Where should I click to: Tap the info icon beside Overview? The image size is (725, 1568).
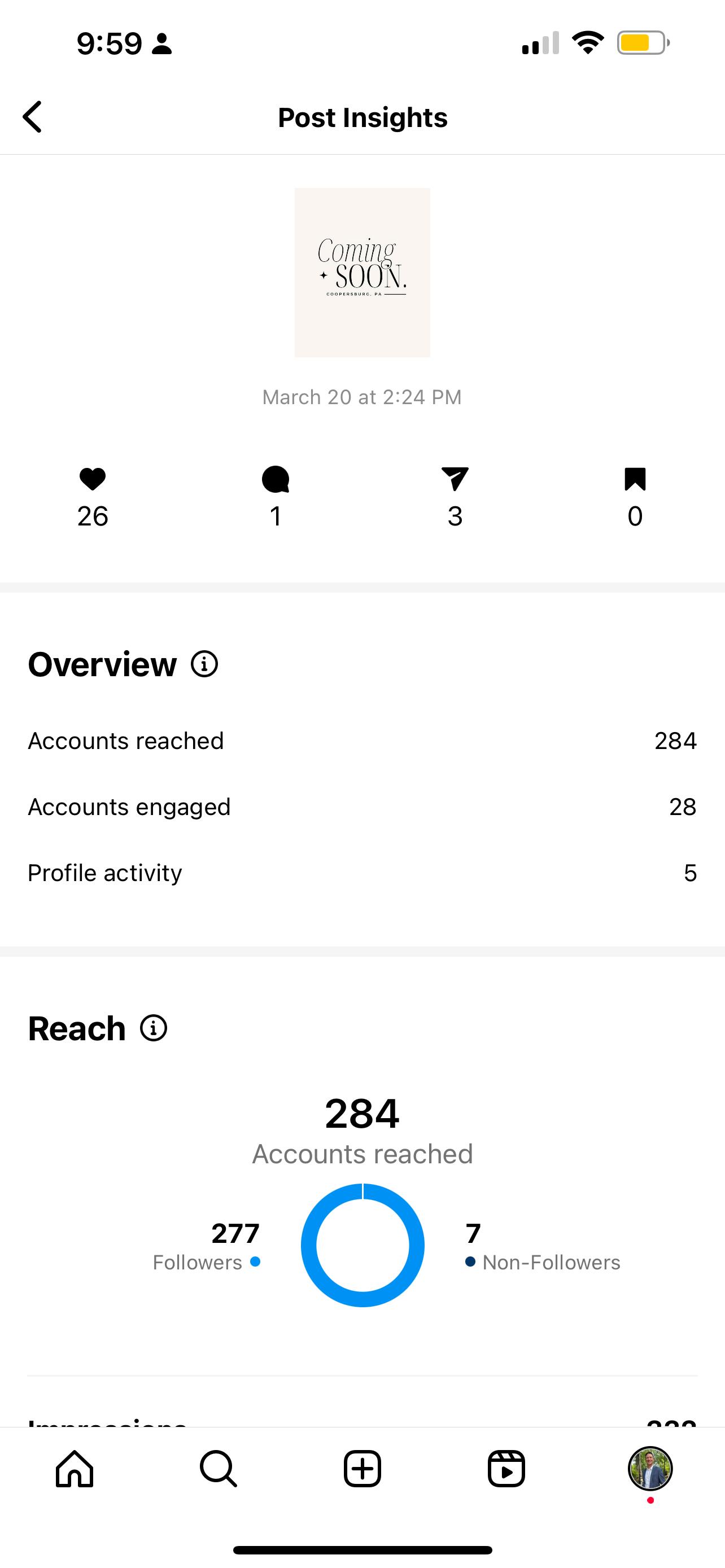tap(204, 663)
